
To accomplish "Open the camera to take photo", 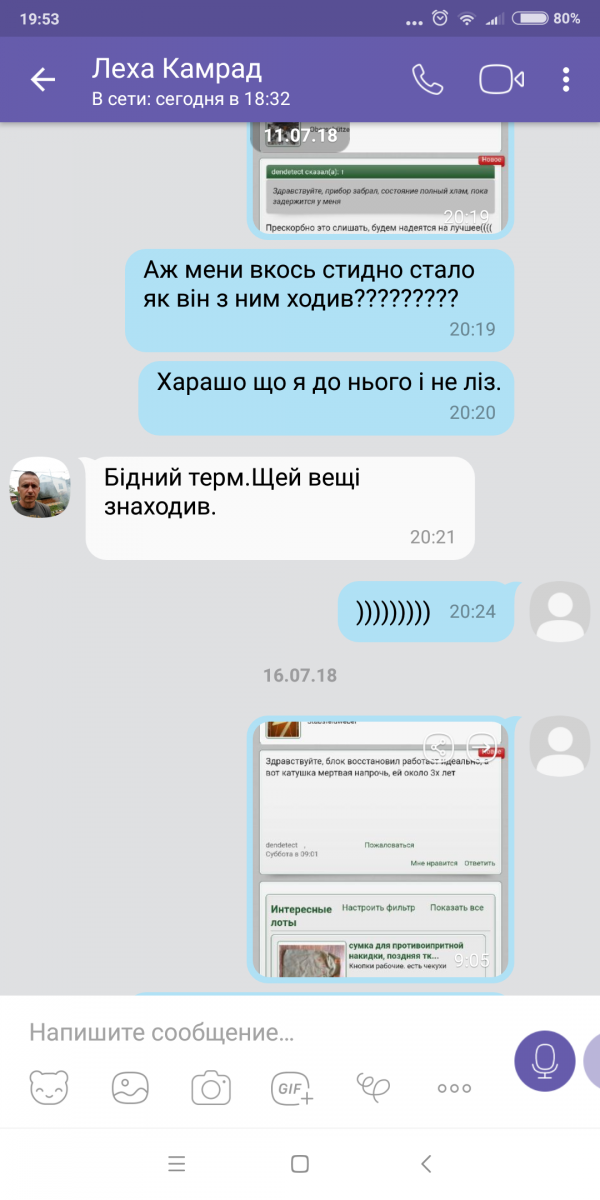I will (211, 1086).
